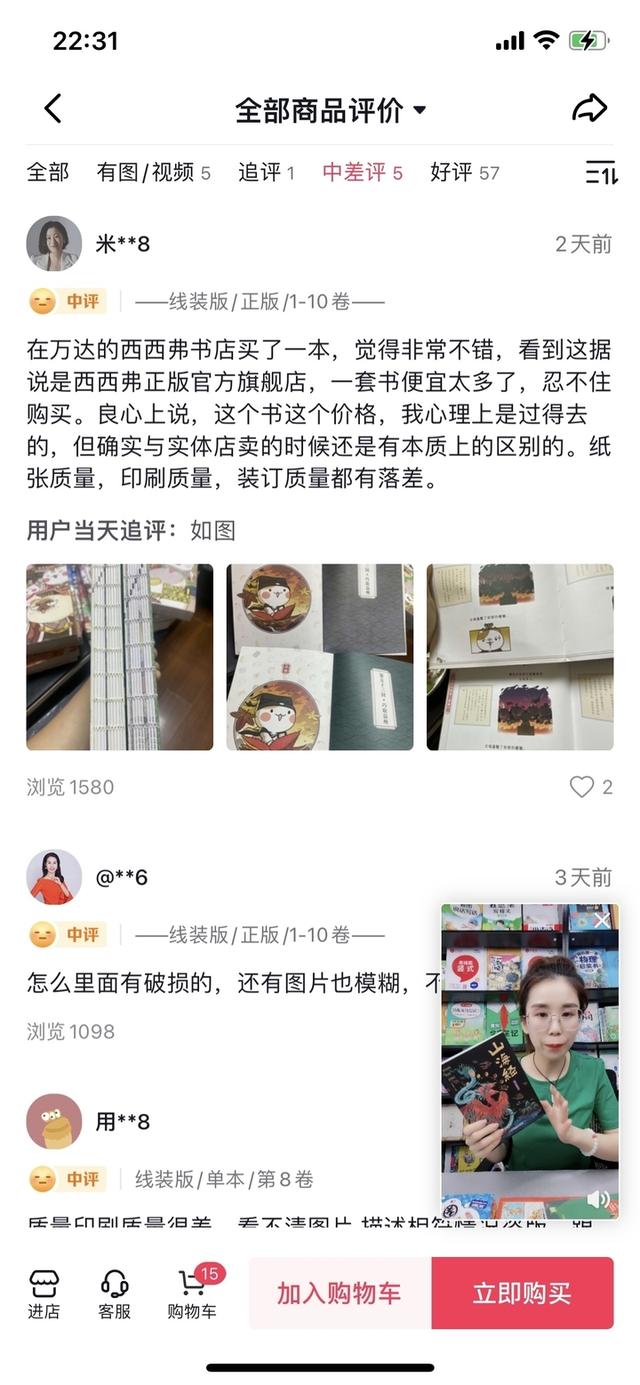
Task: Close the floating live video window
Action: click(601, 920)
